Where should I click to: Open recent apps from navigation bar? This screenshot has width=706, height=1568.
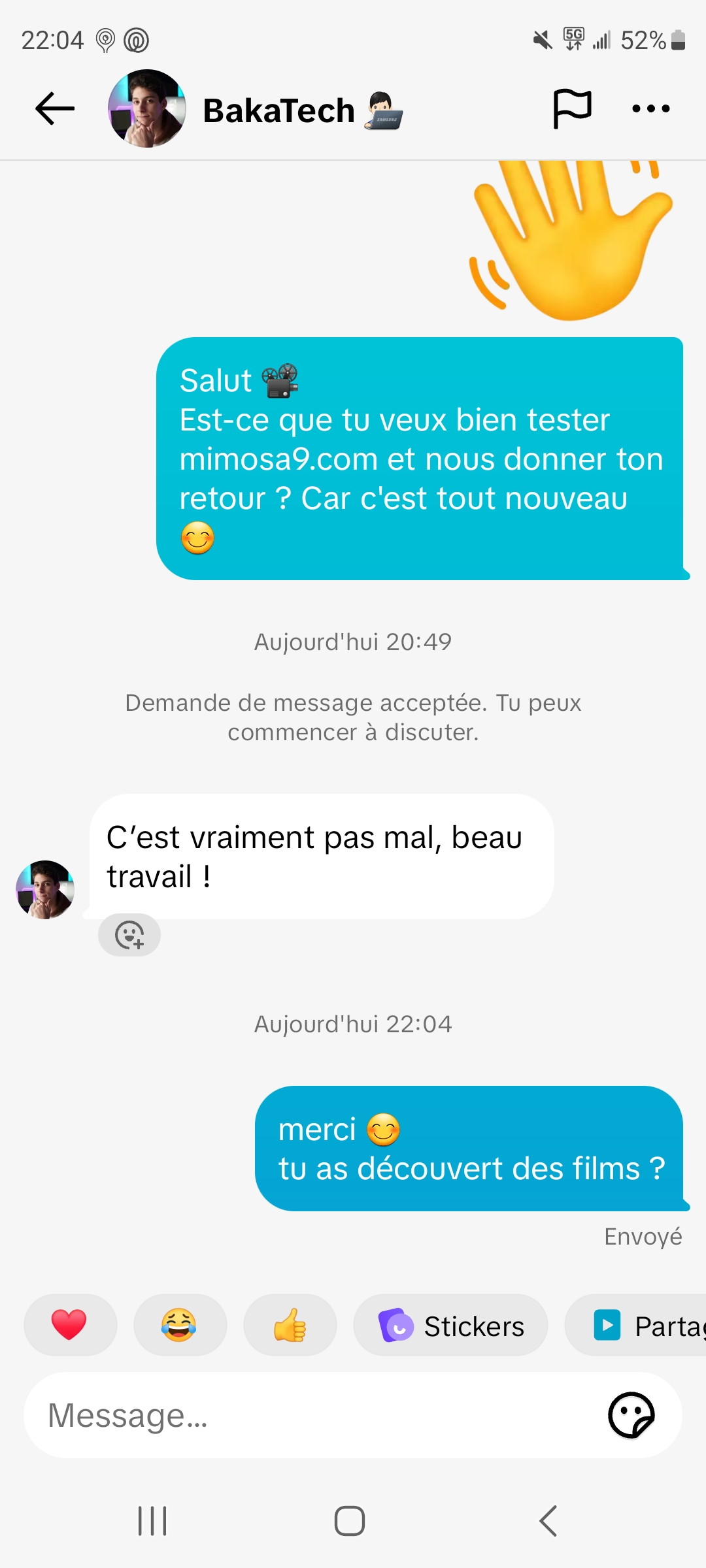point(153,1521)
